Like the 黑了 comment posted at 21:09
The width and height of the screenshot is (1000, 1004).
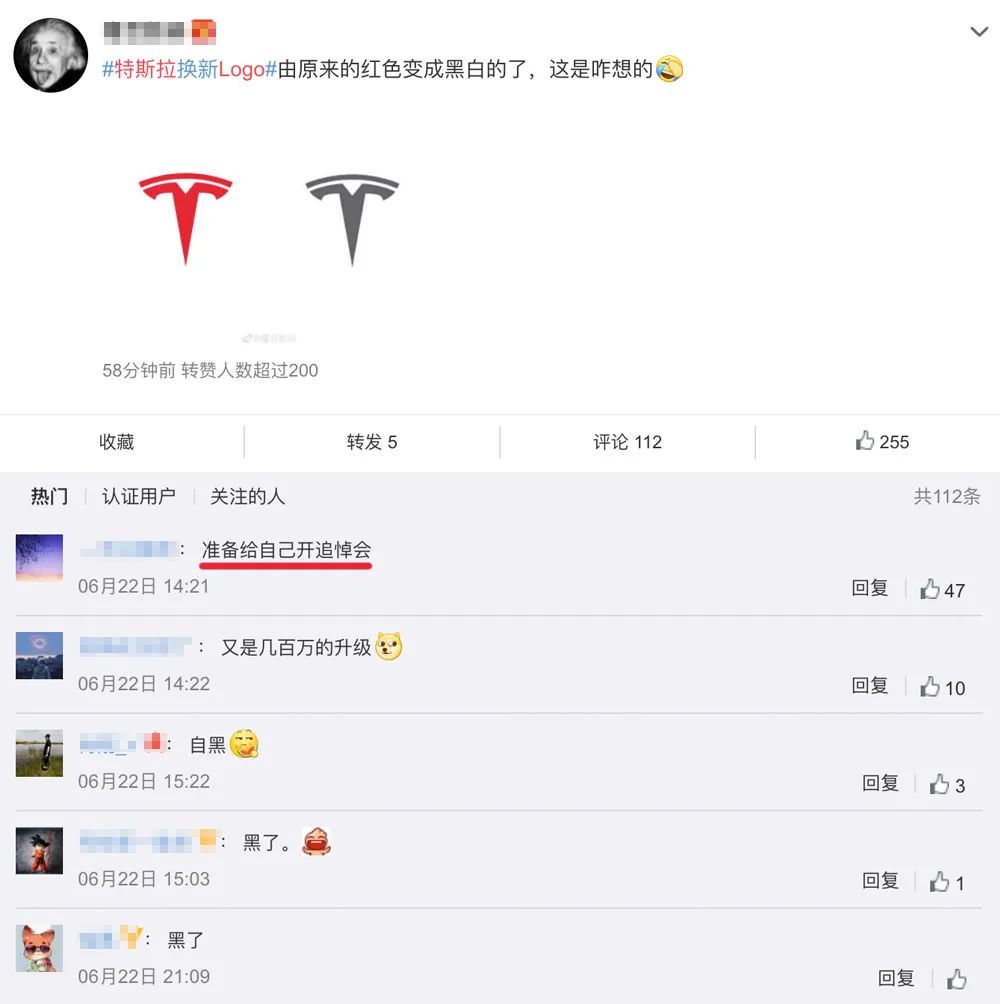click(x=956, y=979)
